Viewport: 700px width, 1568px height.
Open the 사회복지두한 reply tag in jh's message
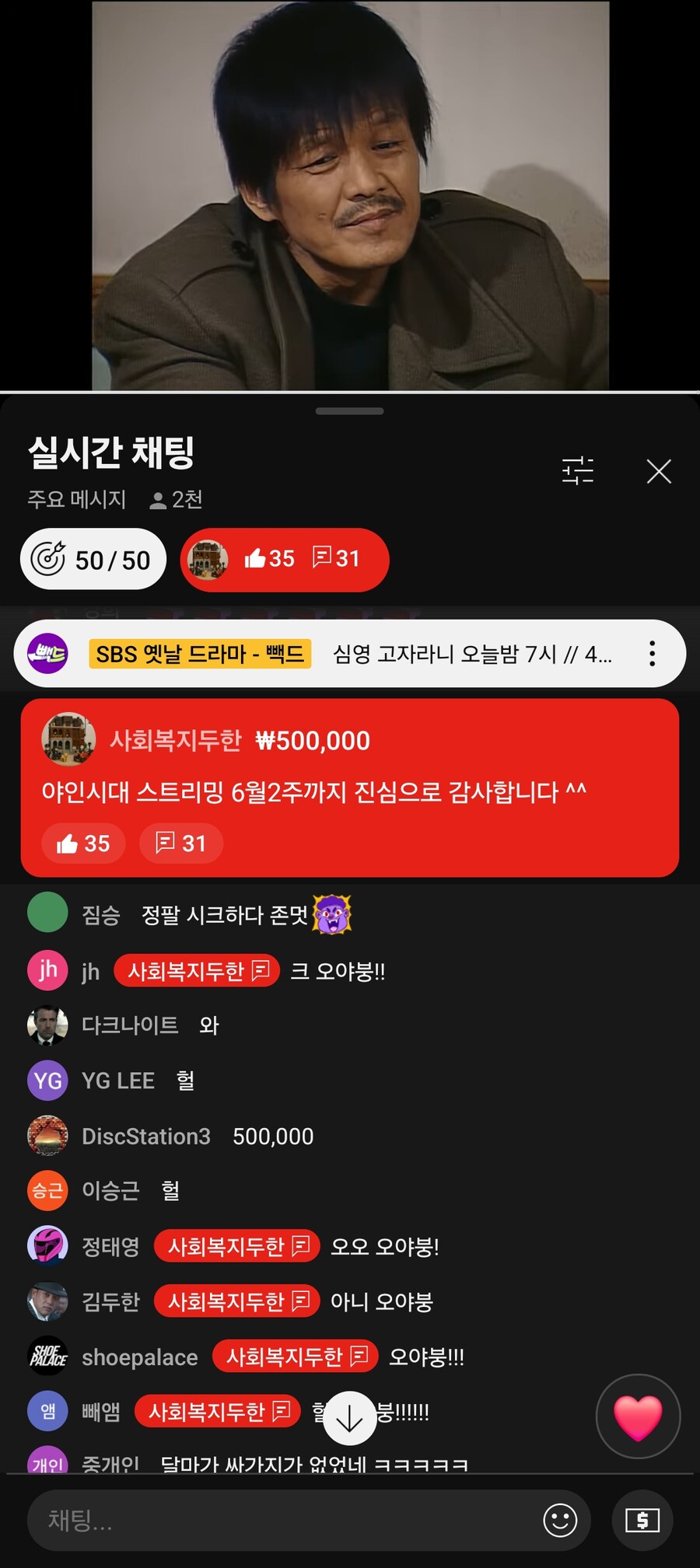(x=197, y=971)
